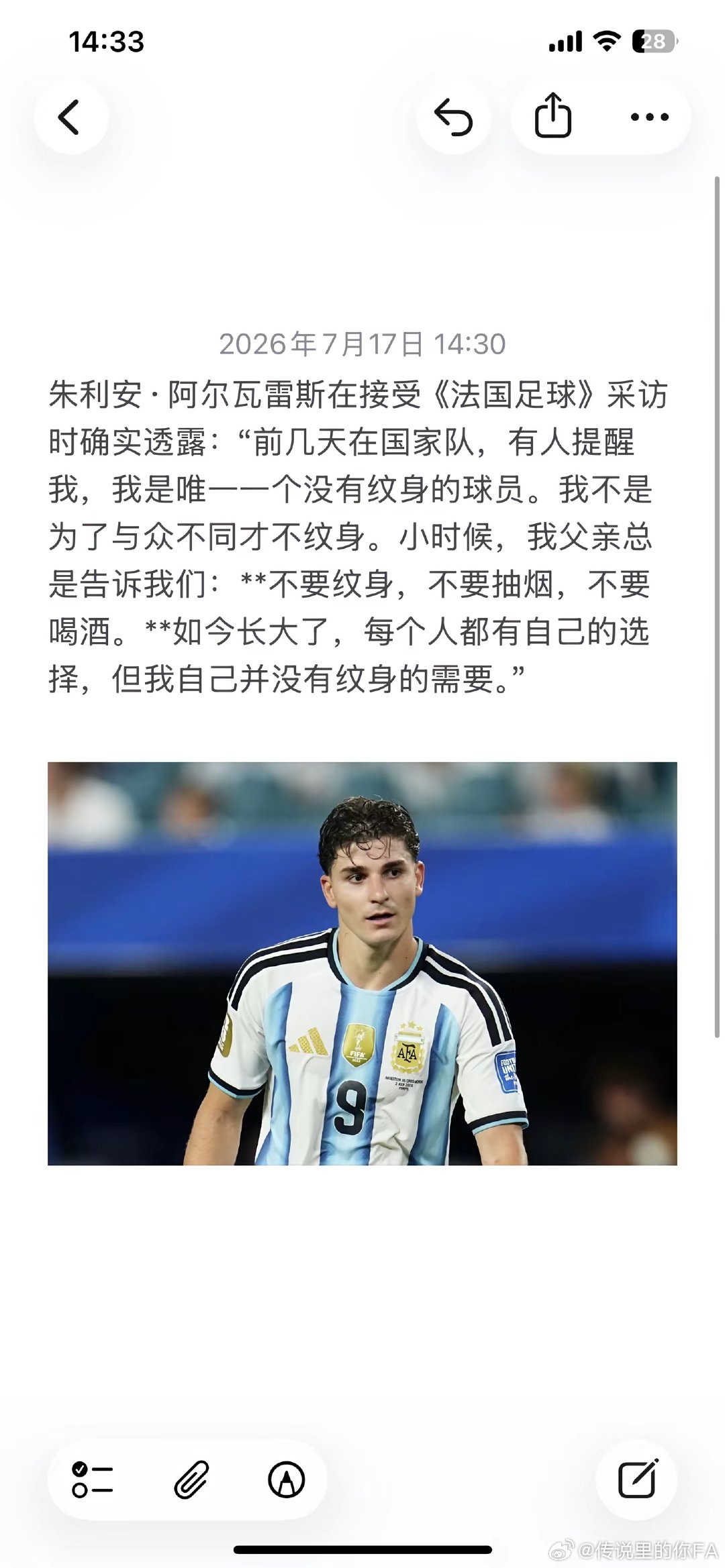Compose a new note
Image resolution: width=725 pixels, height=1568 pixels.
click(x=636, y=1479)
